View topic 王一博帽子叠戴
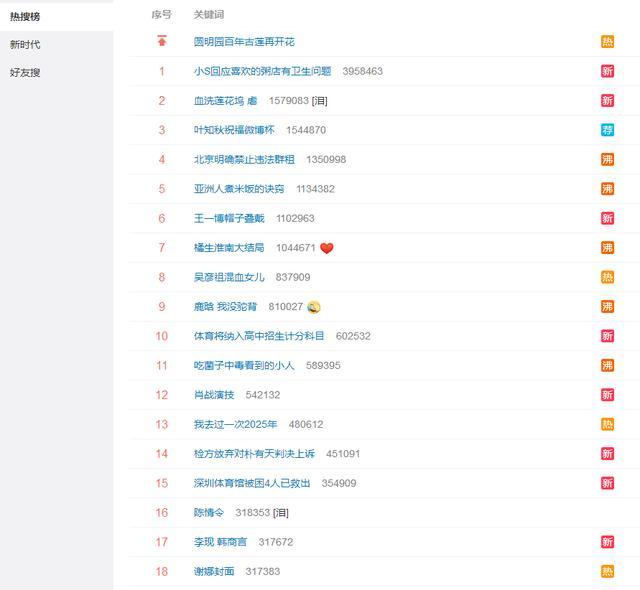This screenshot has height=590, width=640. [229, 218]
